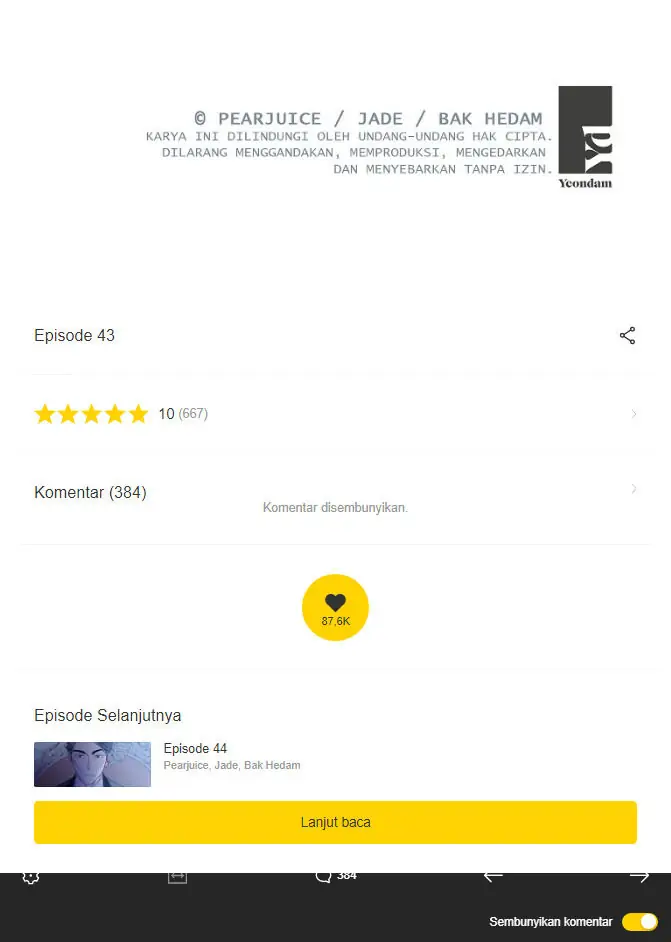Go to next episode with right arrow
This screenshot has height=942, width=671.
click(639, 877)
